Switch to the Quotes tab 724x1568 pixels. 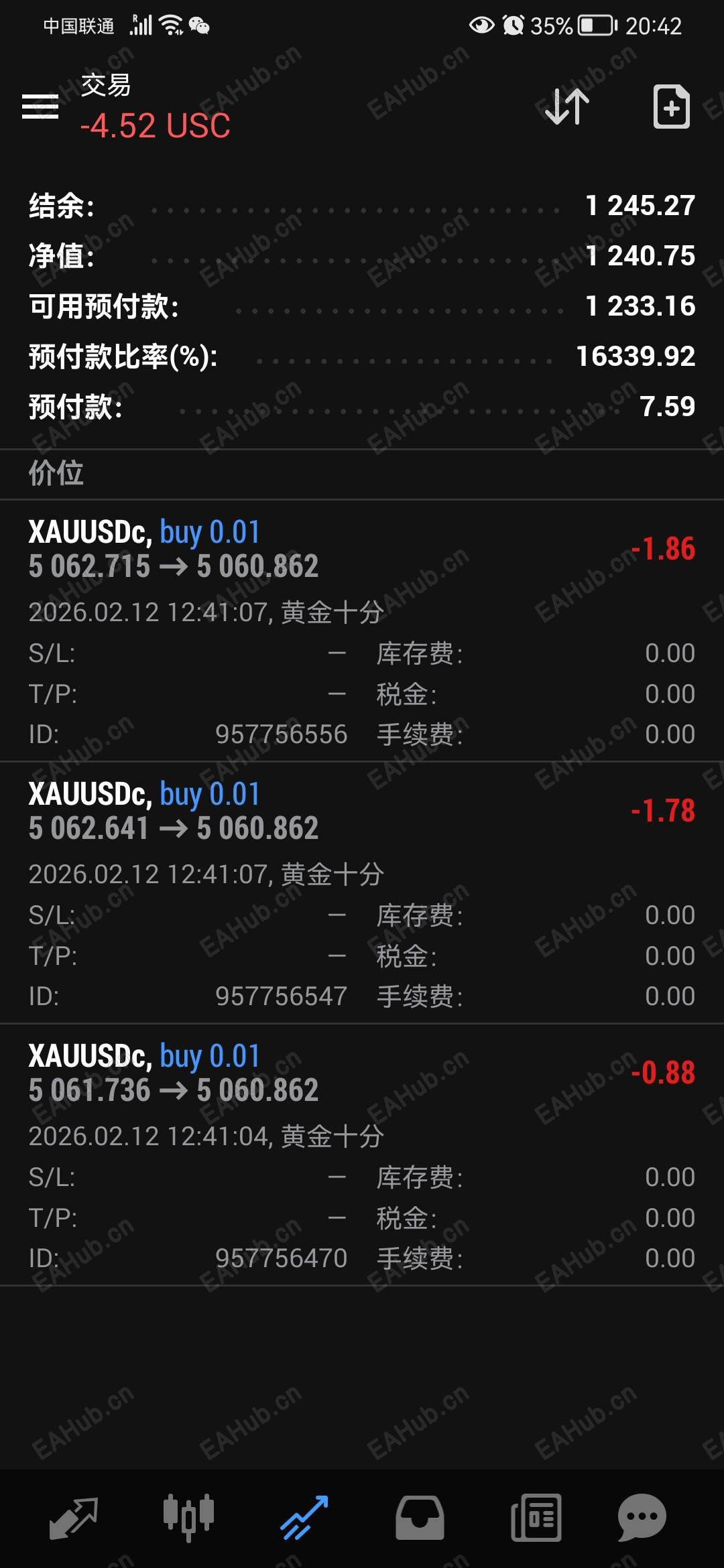(x=74, y=1517)
